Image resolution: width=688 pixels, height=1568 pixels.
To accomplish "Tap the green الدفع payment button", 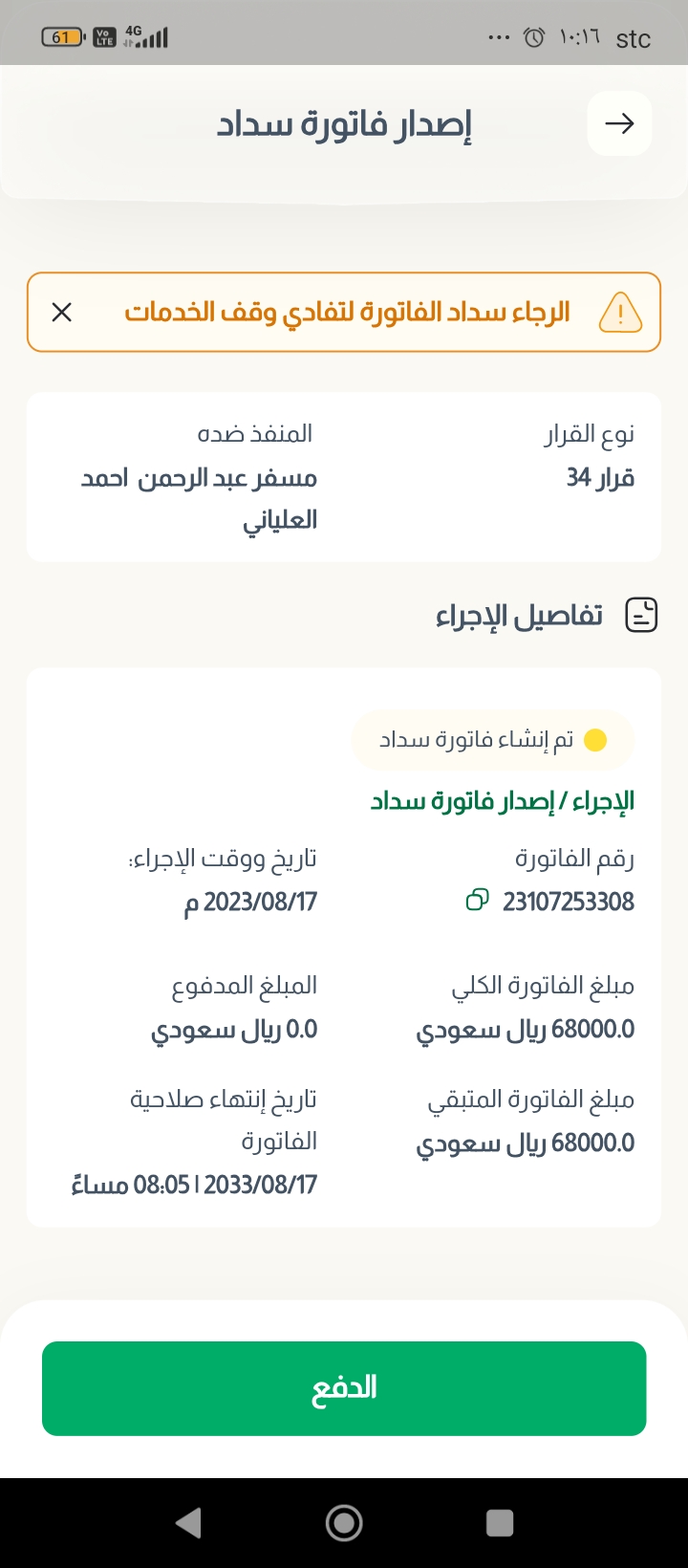I will tap(344, 1387).
